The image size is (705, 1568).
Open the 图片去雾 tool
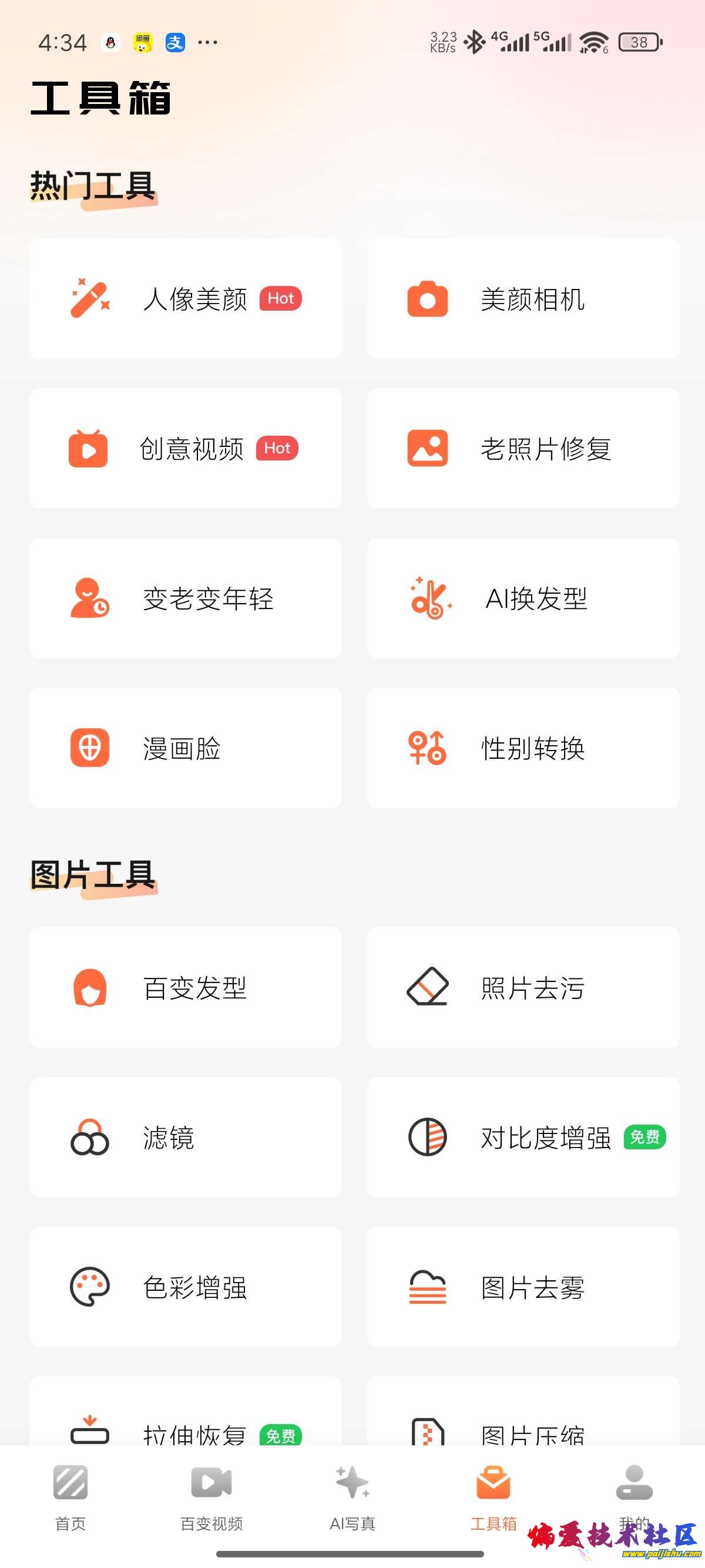(x=523, y=1287)
